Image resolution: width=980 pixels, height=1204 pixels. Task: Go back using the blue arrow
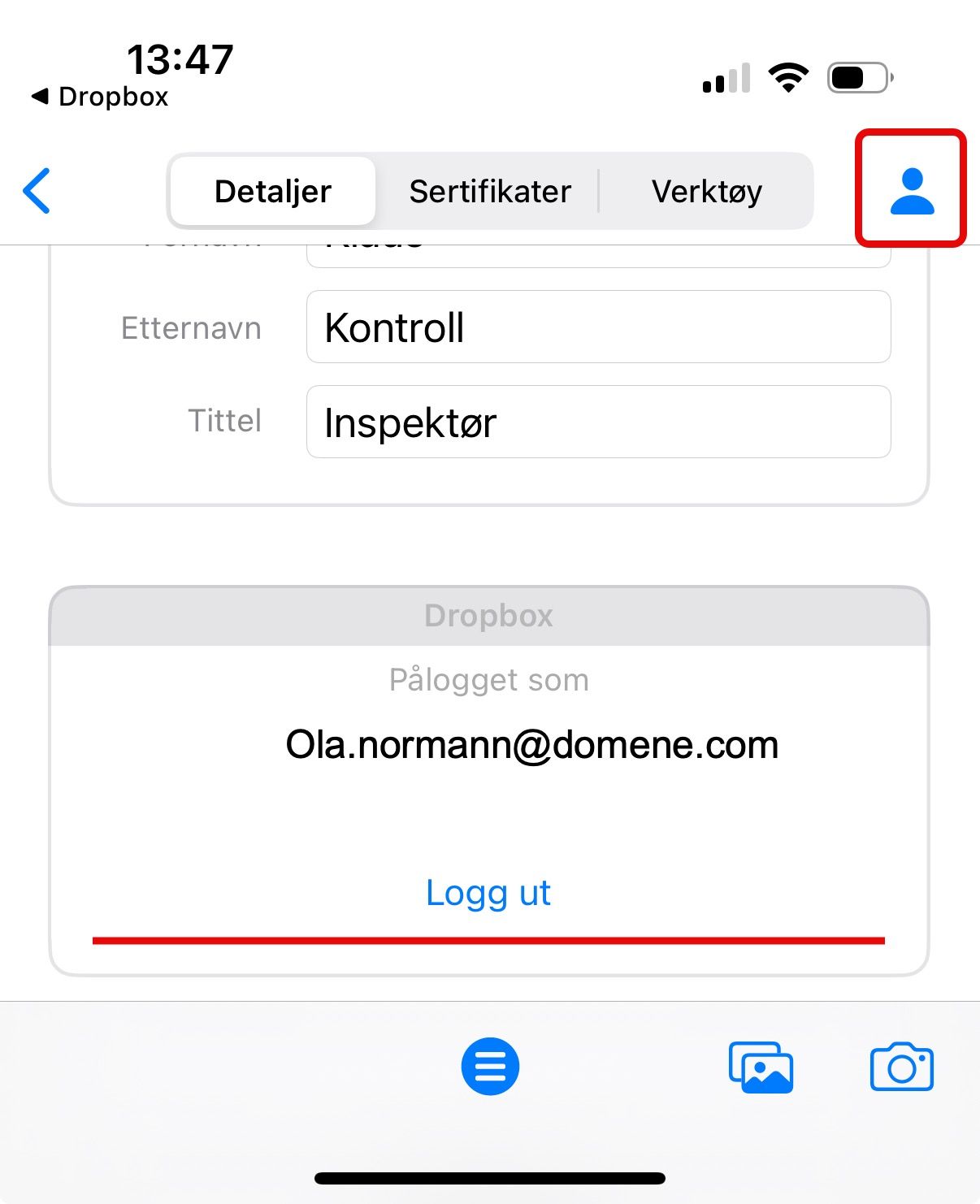point(37,191)
